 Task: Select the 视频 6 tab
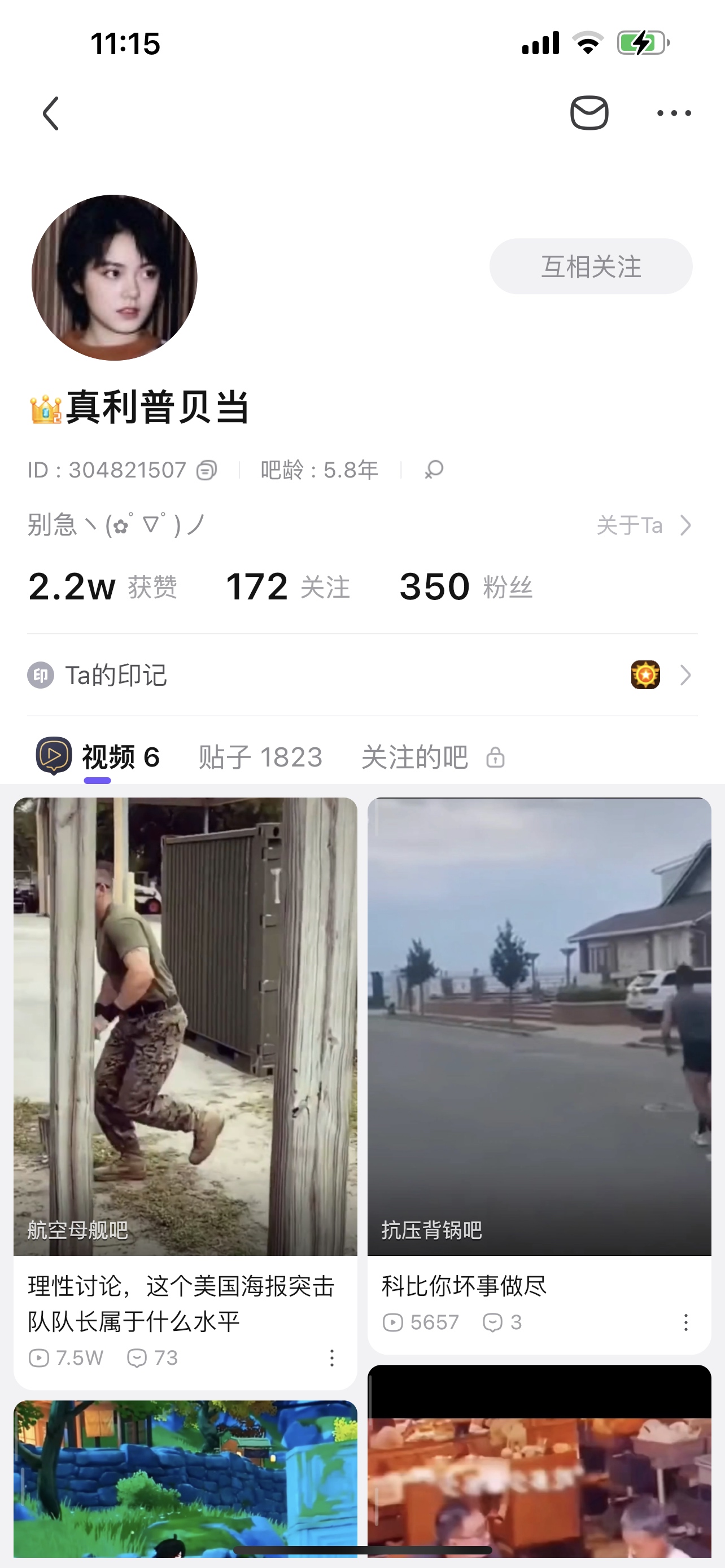(120, 757)
